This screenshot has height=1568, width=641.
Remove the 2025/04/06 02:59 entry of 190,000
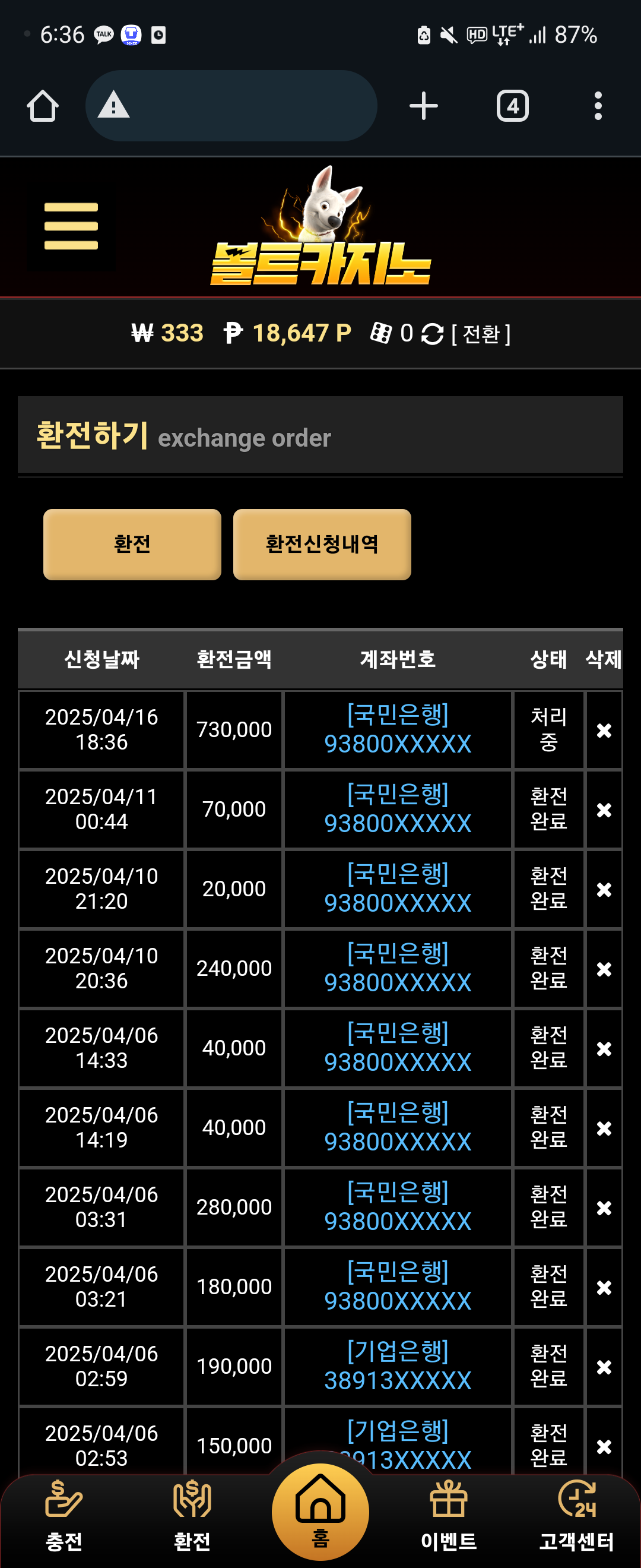coord(603,1367)
